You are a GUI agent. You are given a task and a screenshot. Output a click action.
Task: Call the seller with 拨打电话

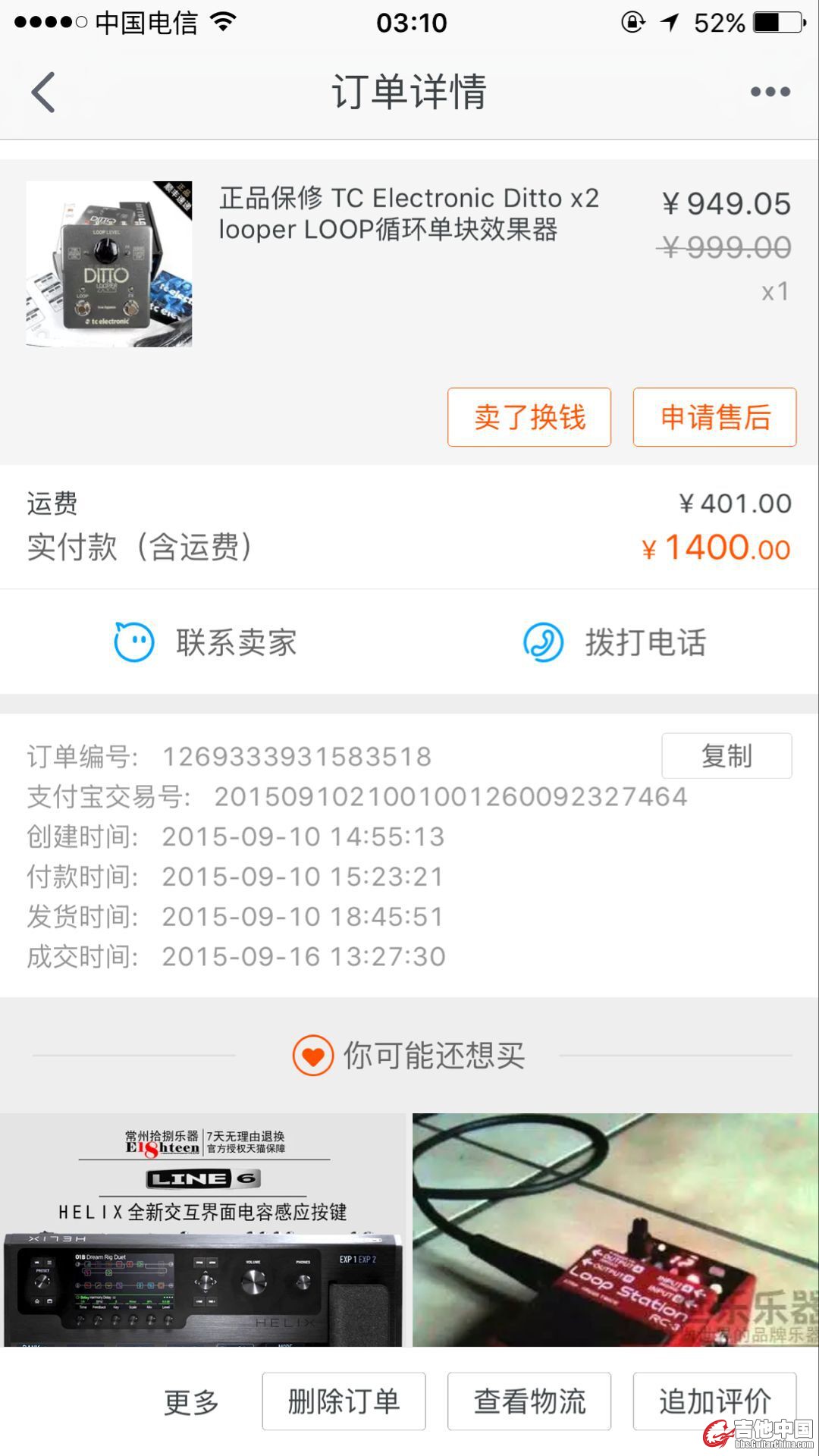615,642
